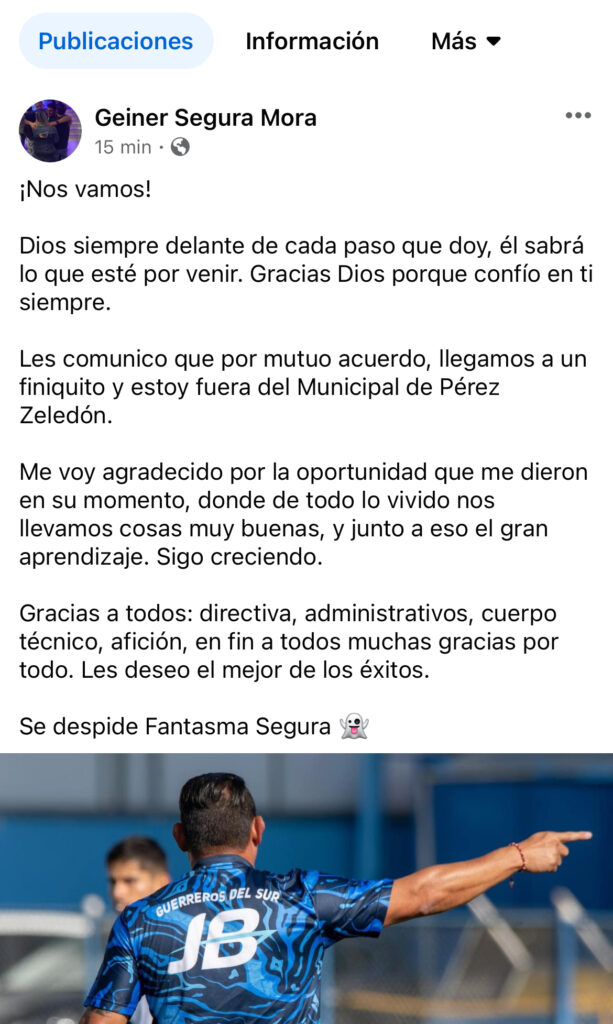View the post's attached photo
The width and height of the screenshot is (613, 1024).
pyautogui.click(x=306, y=888)
